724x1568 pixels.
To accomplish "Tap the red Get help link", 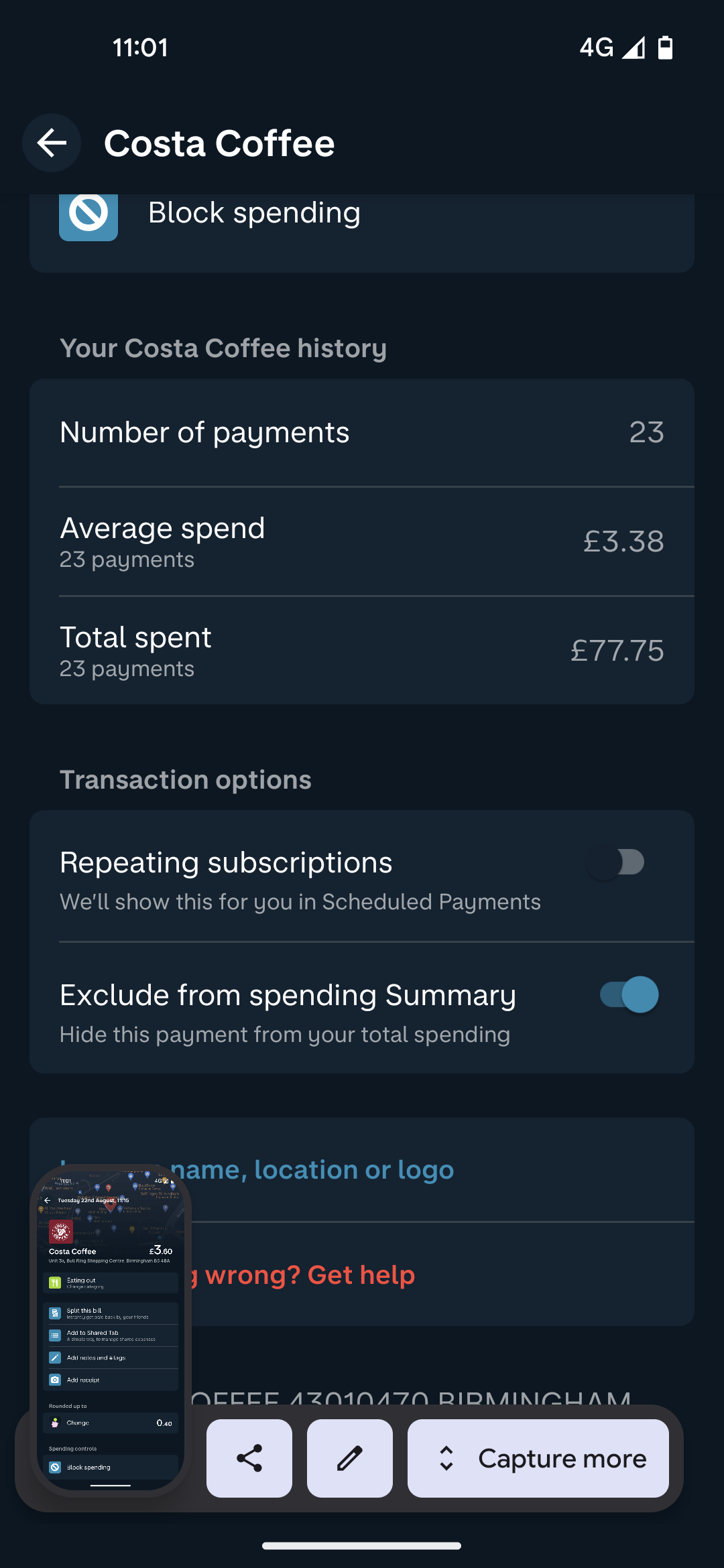I will click(362, 1275).
